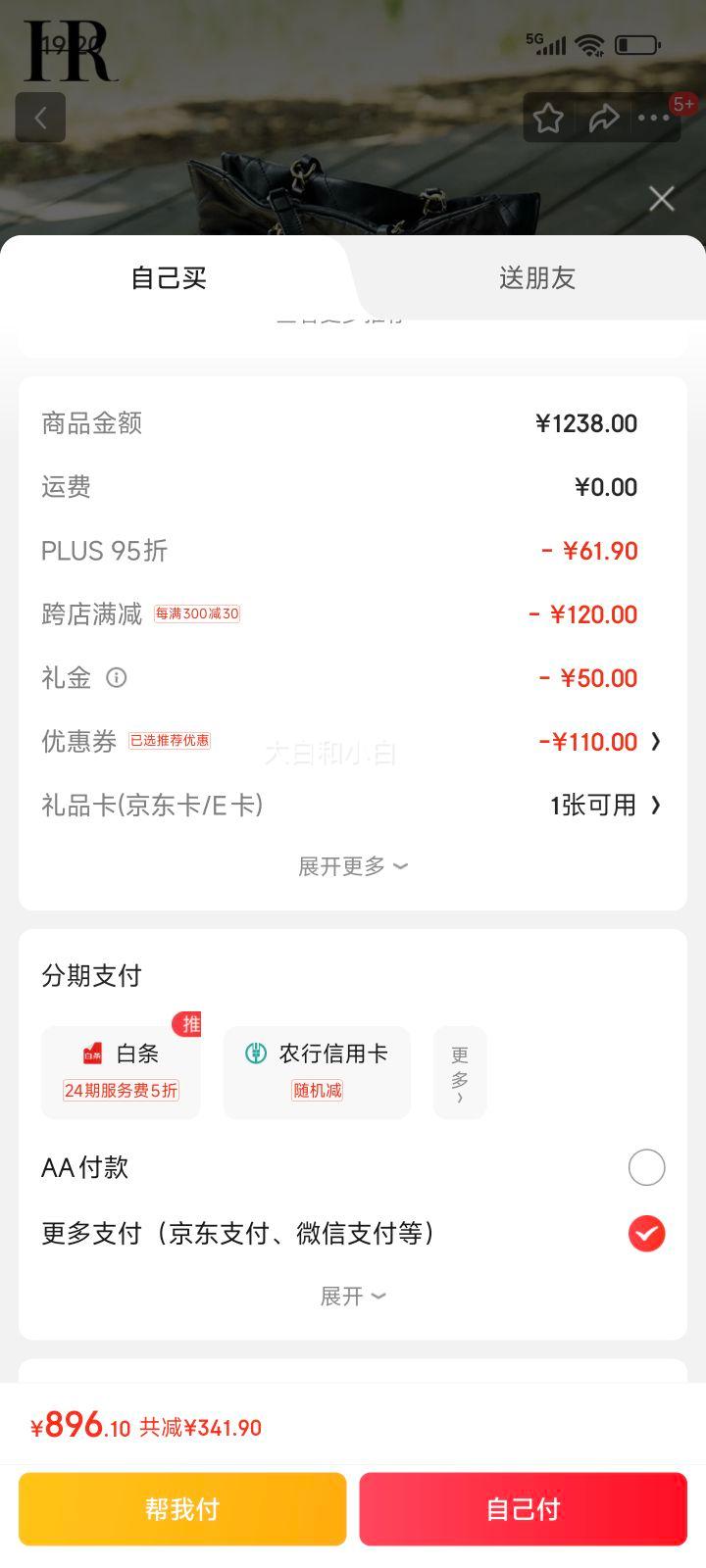
Task: Select the 自己买 tab
Action: (169, 278)
